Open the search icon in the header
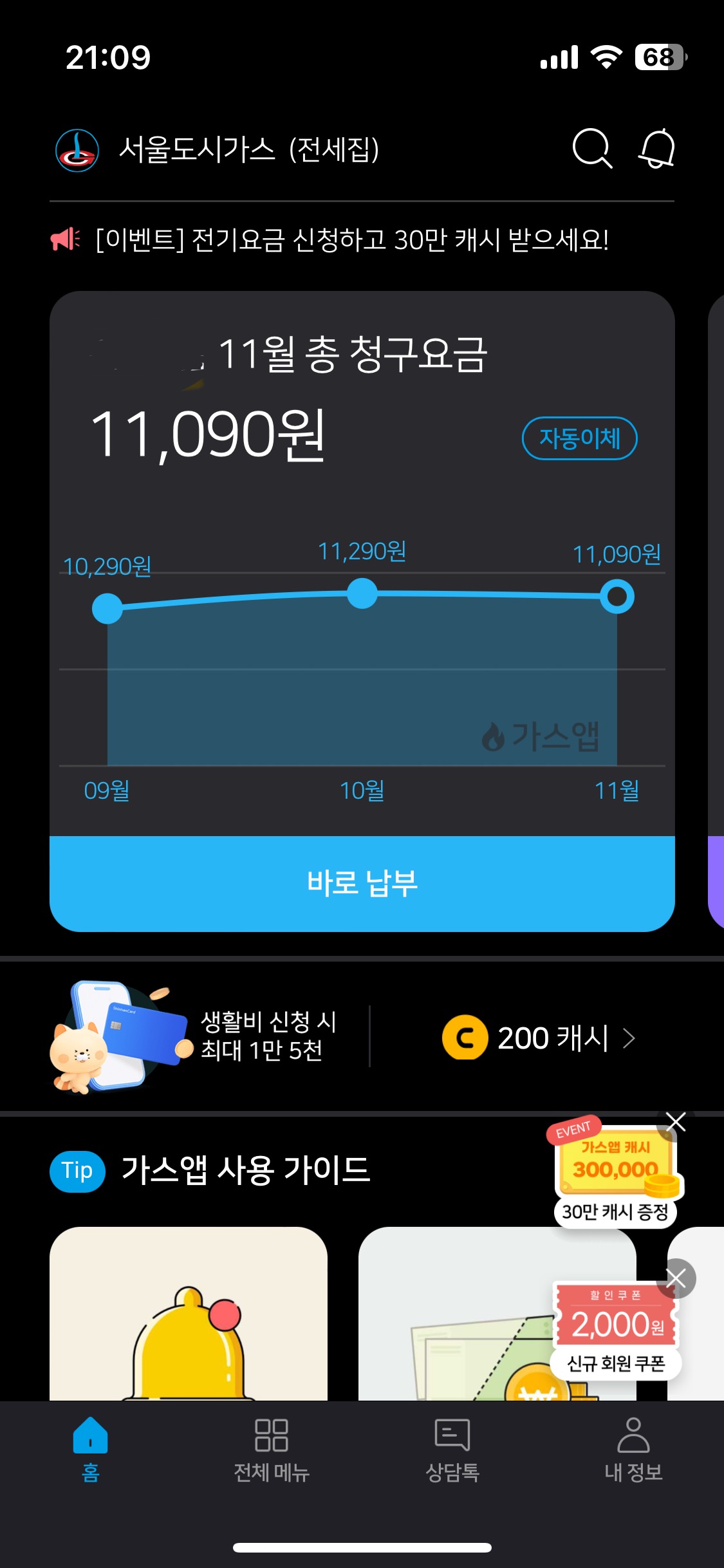 tap(591, 149)
